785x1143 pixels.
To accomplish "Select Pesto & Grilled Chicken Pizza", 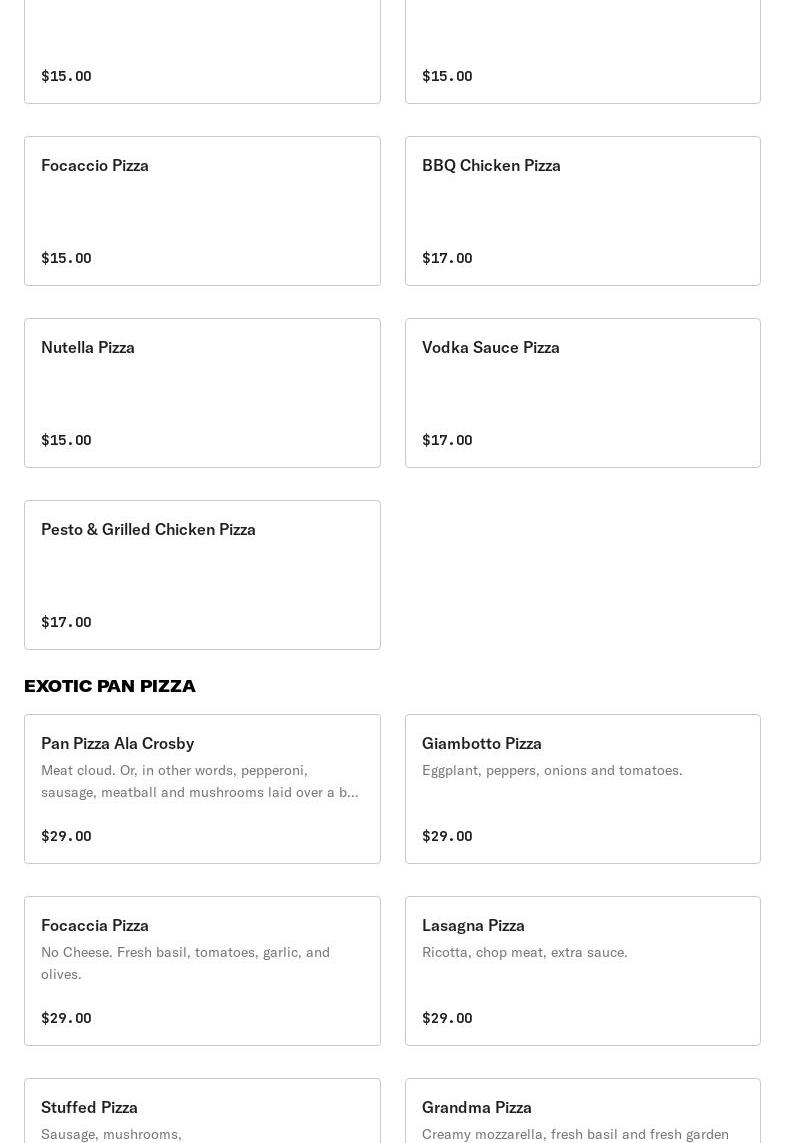I will 202,575.
